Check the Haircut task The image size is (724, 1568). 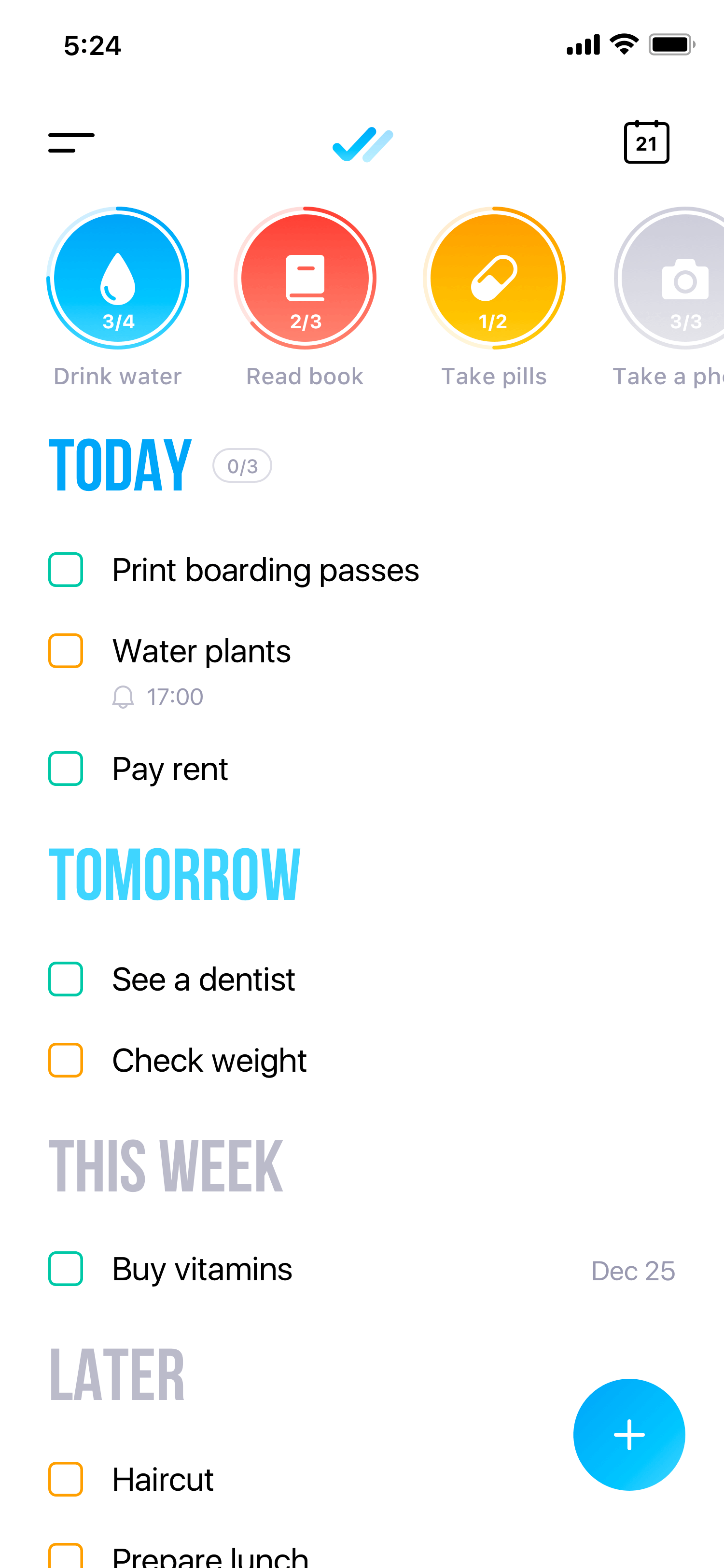point(66,1479)
